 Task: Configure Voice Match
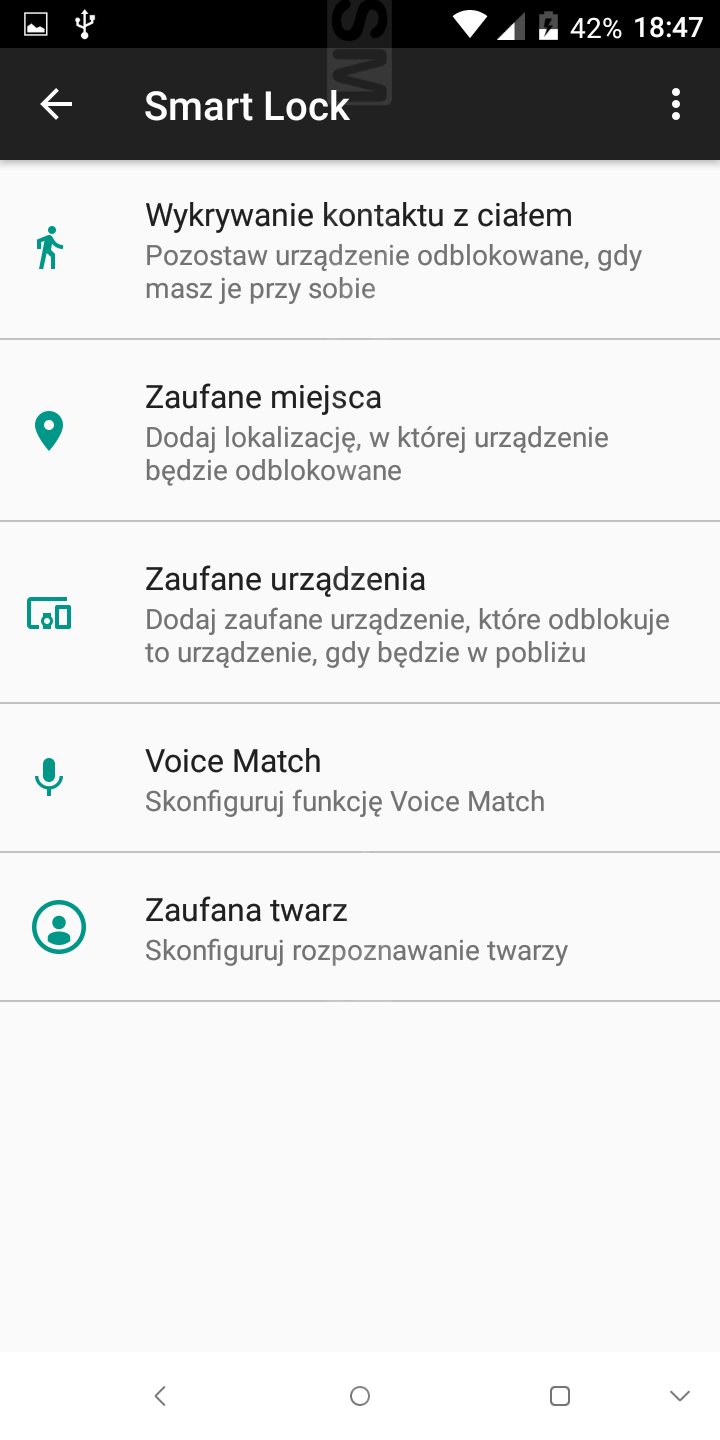(x=360, y=778)
